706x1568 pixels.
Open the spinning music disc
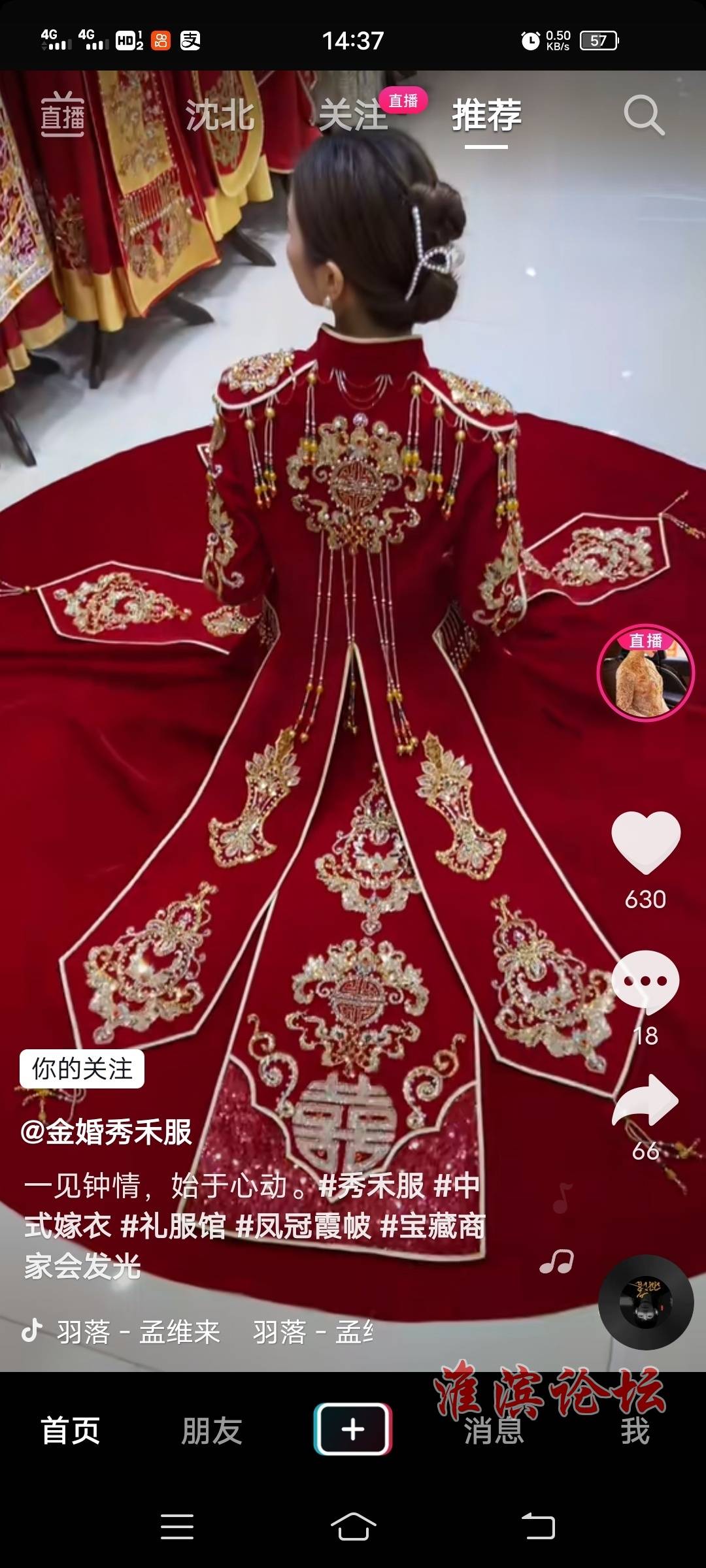646,1302
